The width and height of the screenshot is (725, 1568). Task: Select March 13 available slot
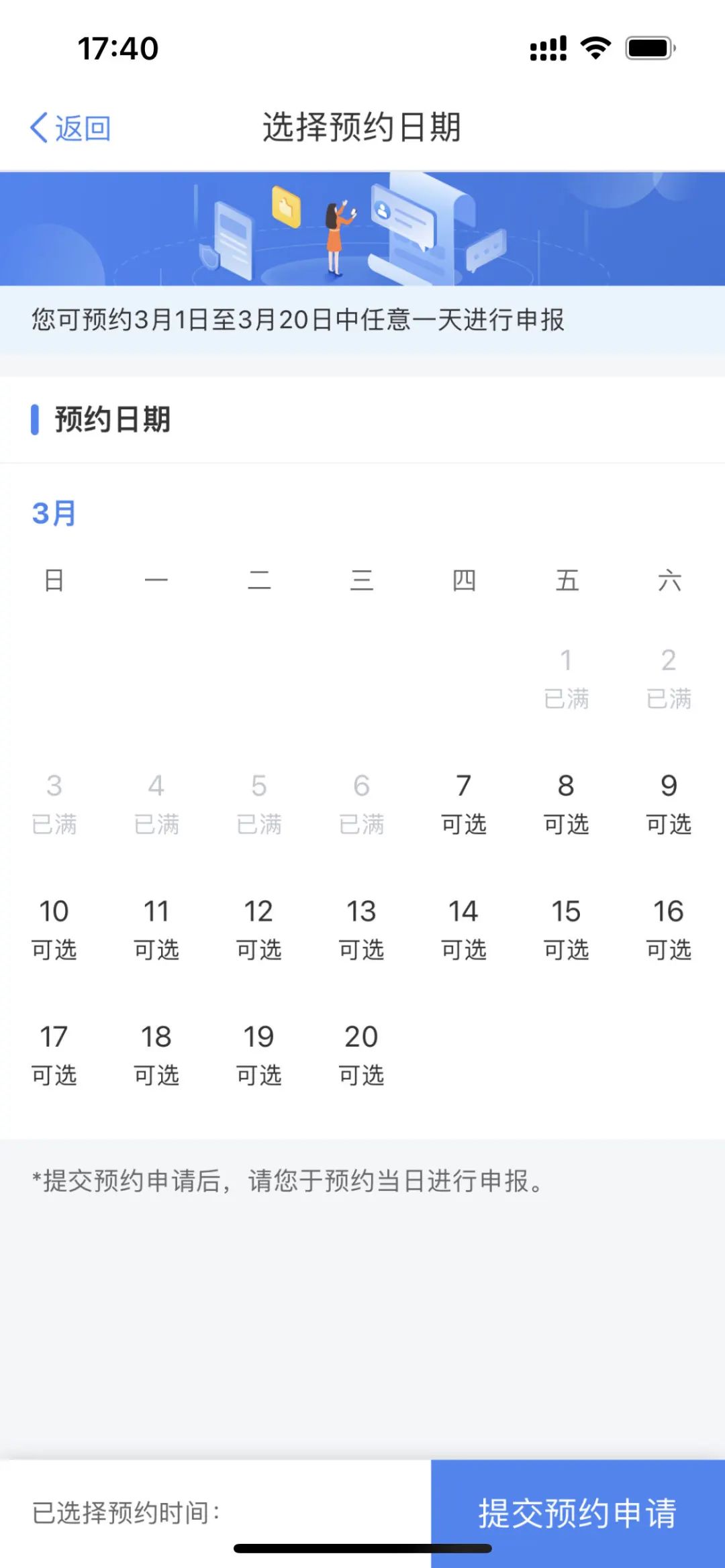[x=361, y=929]
